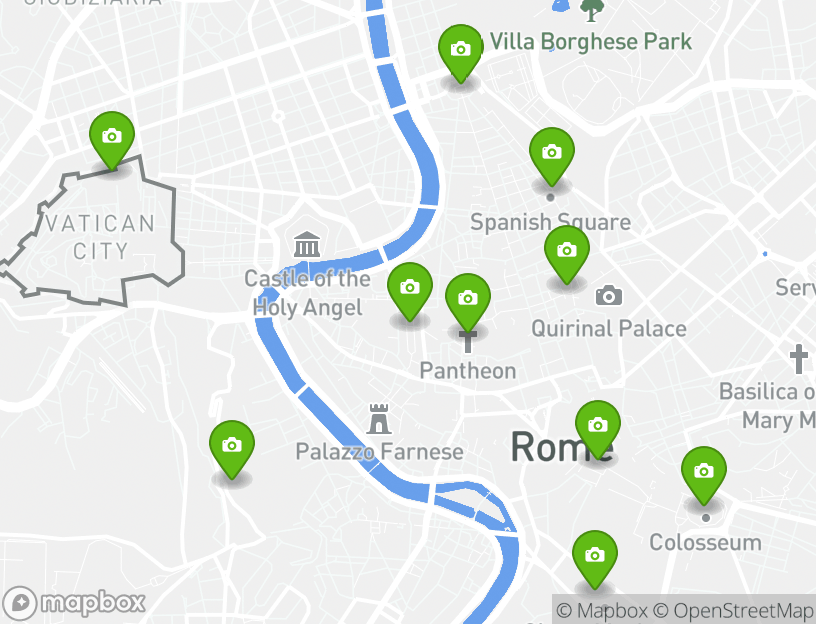Viewport: 816px width, 624px height.
Task: Open the Mapbox attribution link
Action: [602, 611]
